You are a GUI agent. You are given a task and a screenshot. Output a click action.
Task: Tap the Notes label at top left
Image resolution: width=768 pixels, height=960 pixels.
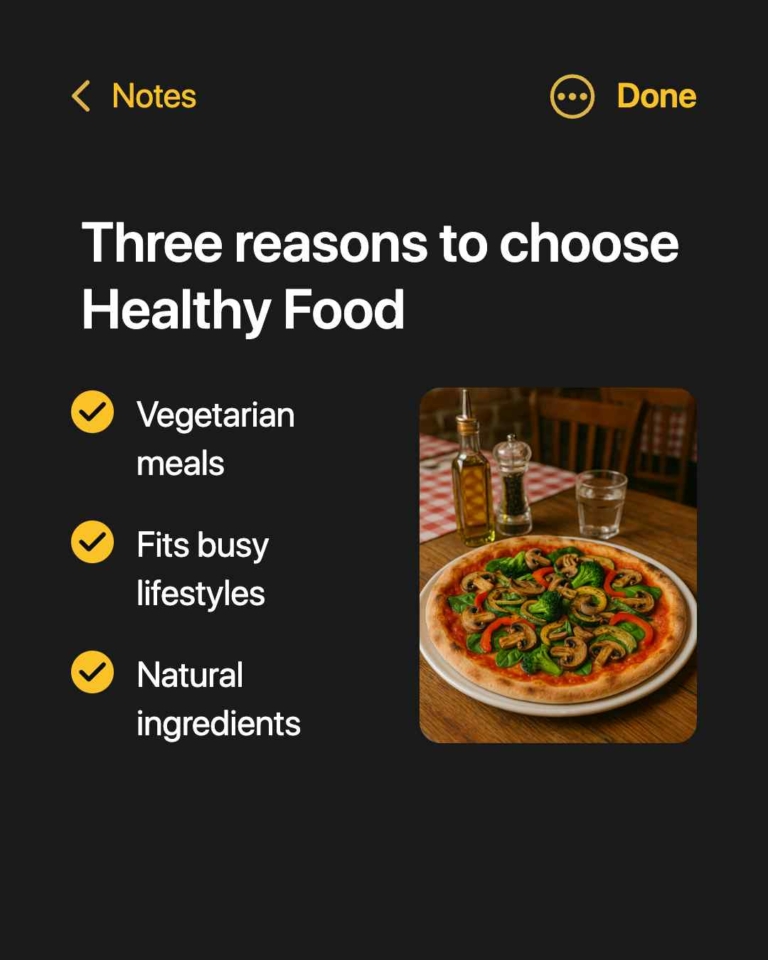tap(156, 97)
